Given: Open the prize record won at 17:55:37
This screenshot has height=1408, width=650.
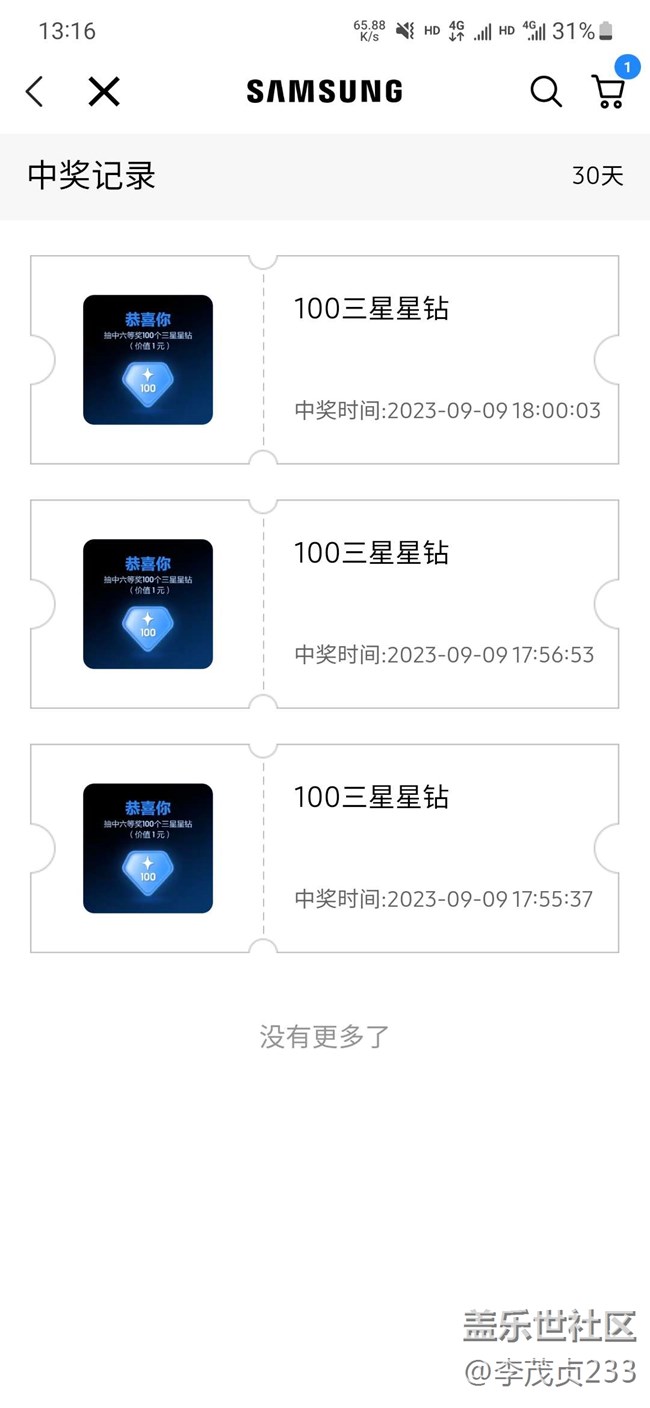Looking at the screenshot, I should tap(325, 848).
